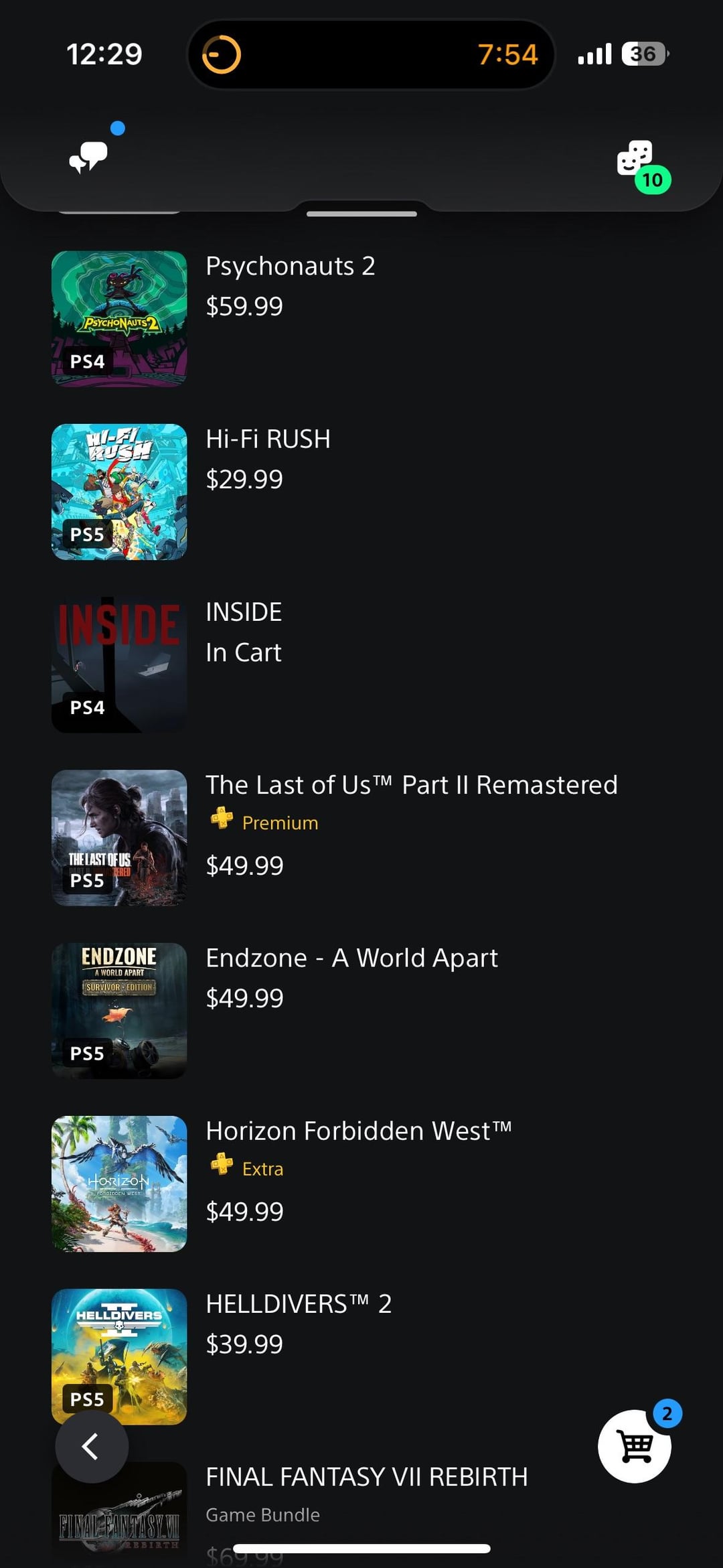Tap the timer in the Dynamic Island
The image size is (723, 1568).
[x=370, y=54]
